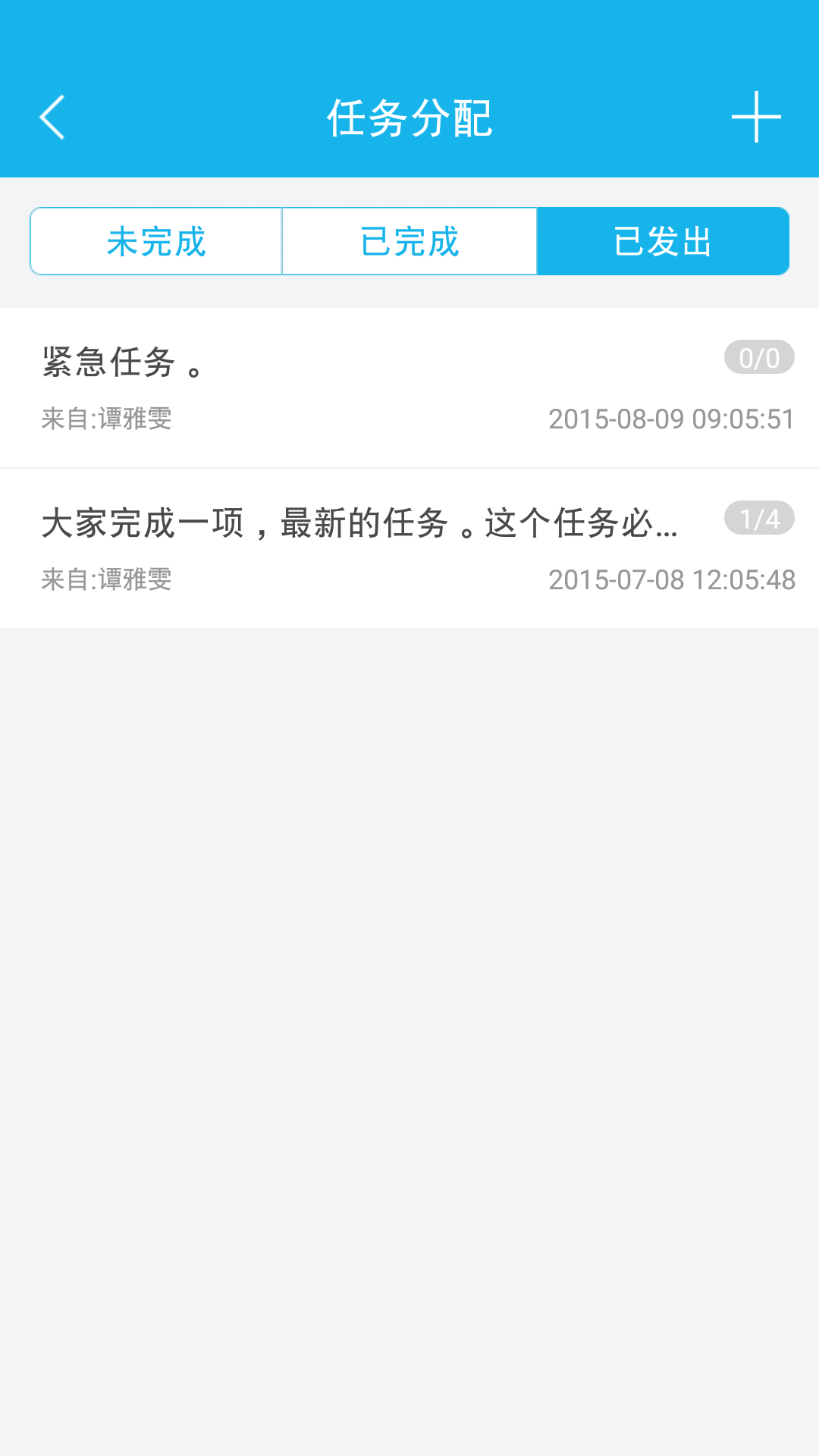
Task: Select the 已发出 tab
Action: coord(663,242)
